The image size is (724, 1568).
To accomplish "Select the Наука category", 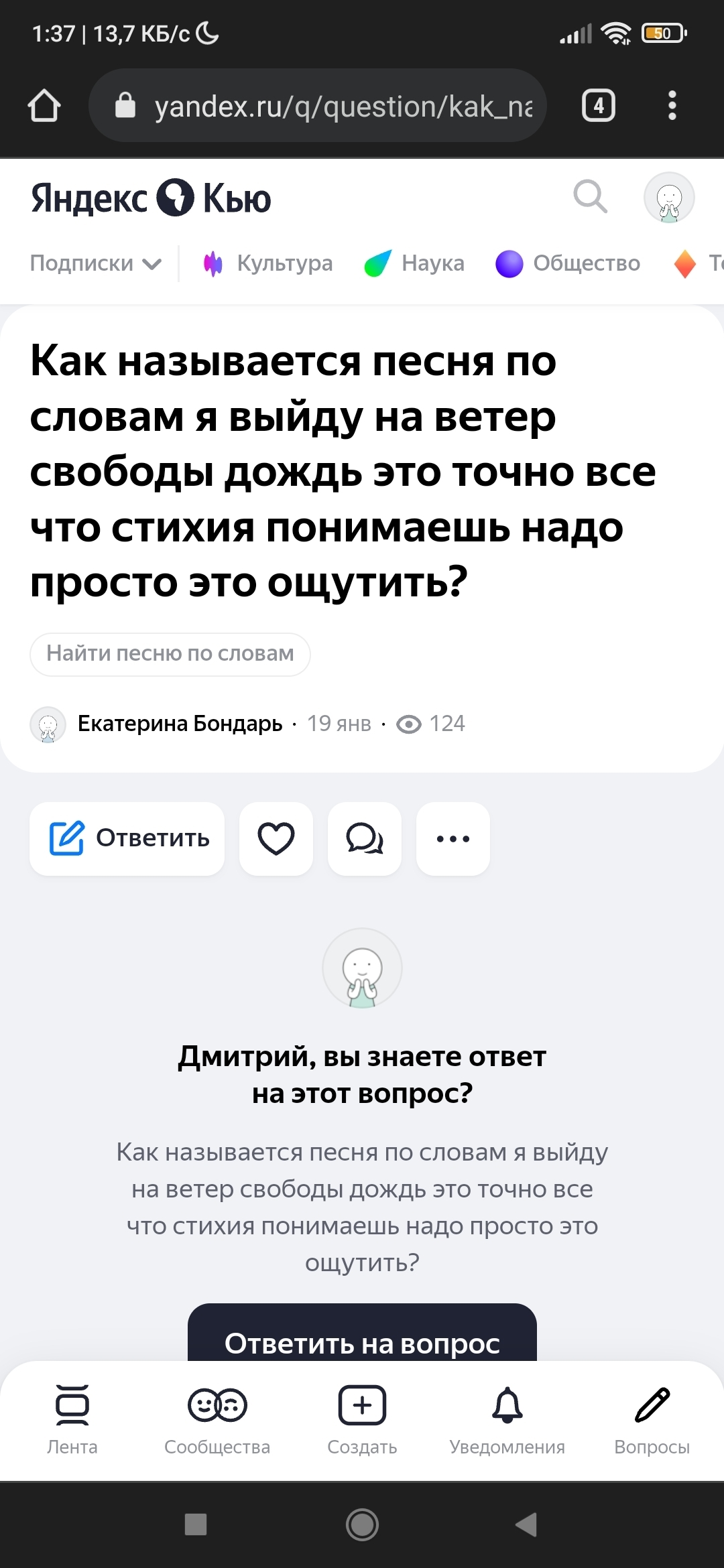I will tap(414, 263).
